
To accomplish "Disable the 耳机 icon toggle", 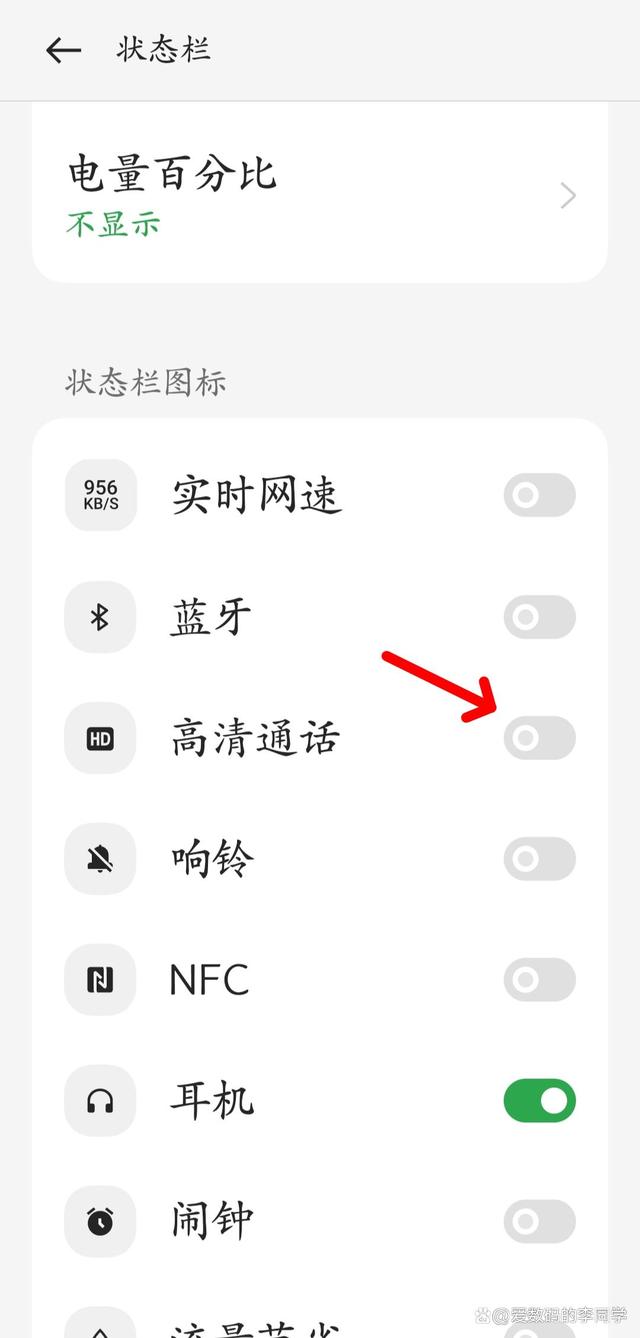I will [x=539, y=1101].
